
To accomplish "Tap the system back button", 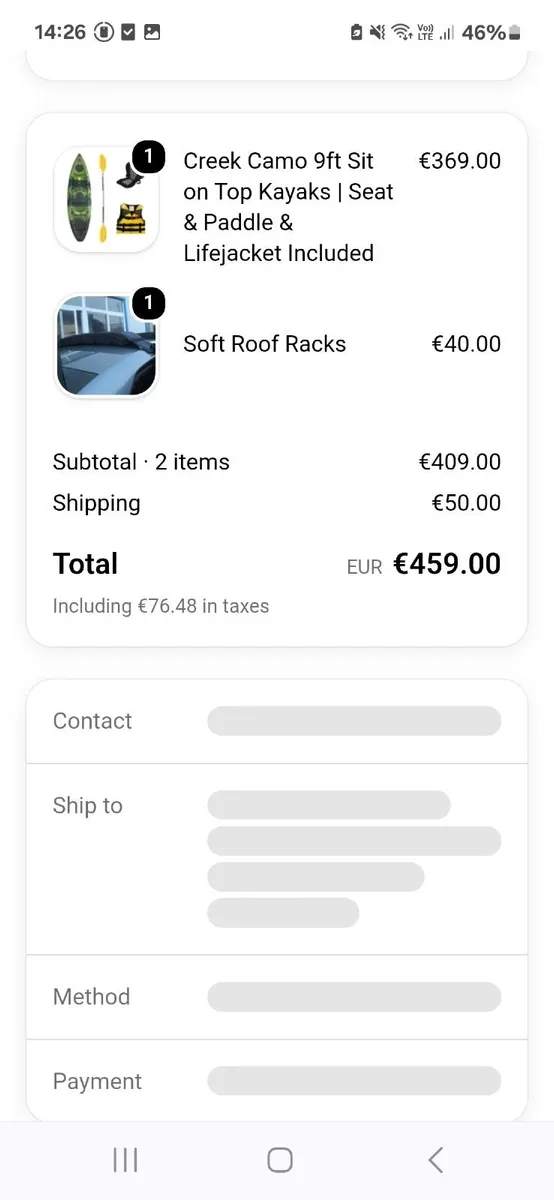I will (x=435, y=1159).
